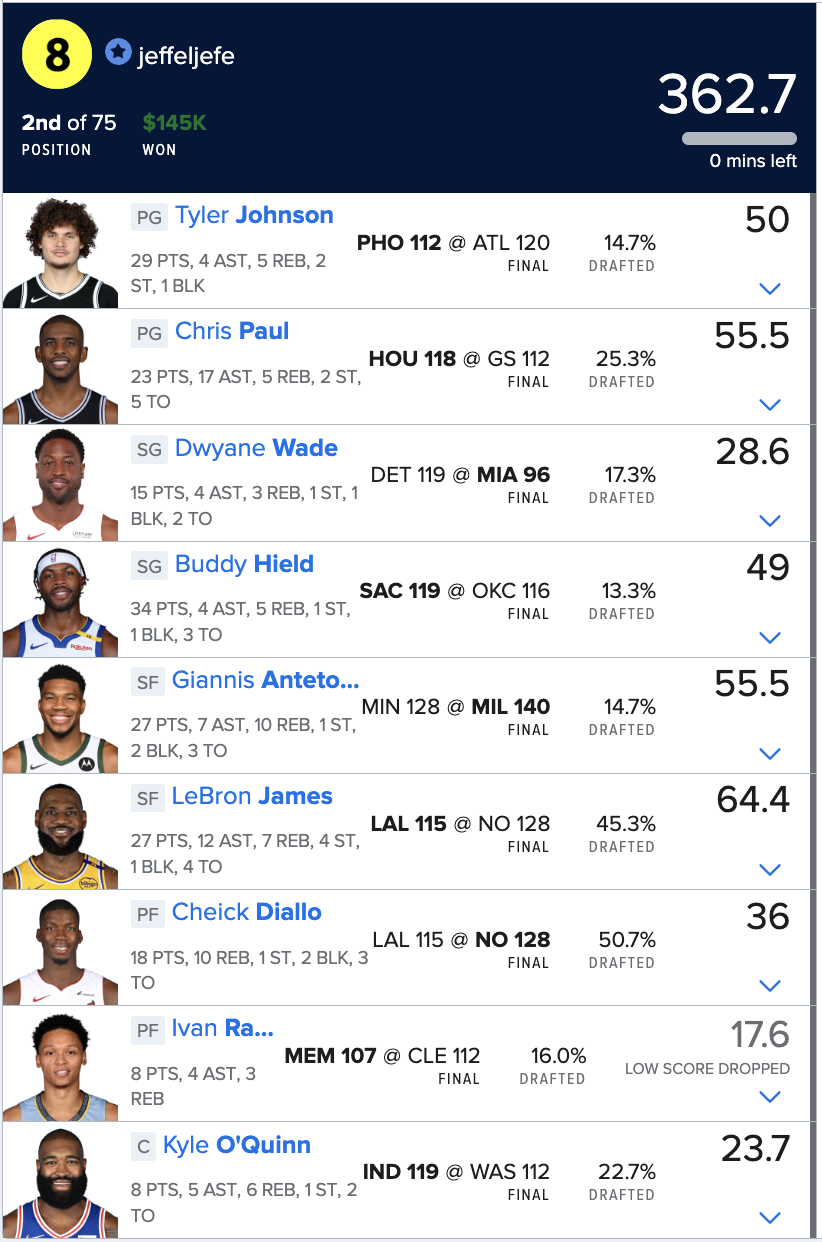Expand Dwyane Wade's stats chevron

[769, 521]
